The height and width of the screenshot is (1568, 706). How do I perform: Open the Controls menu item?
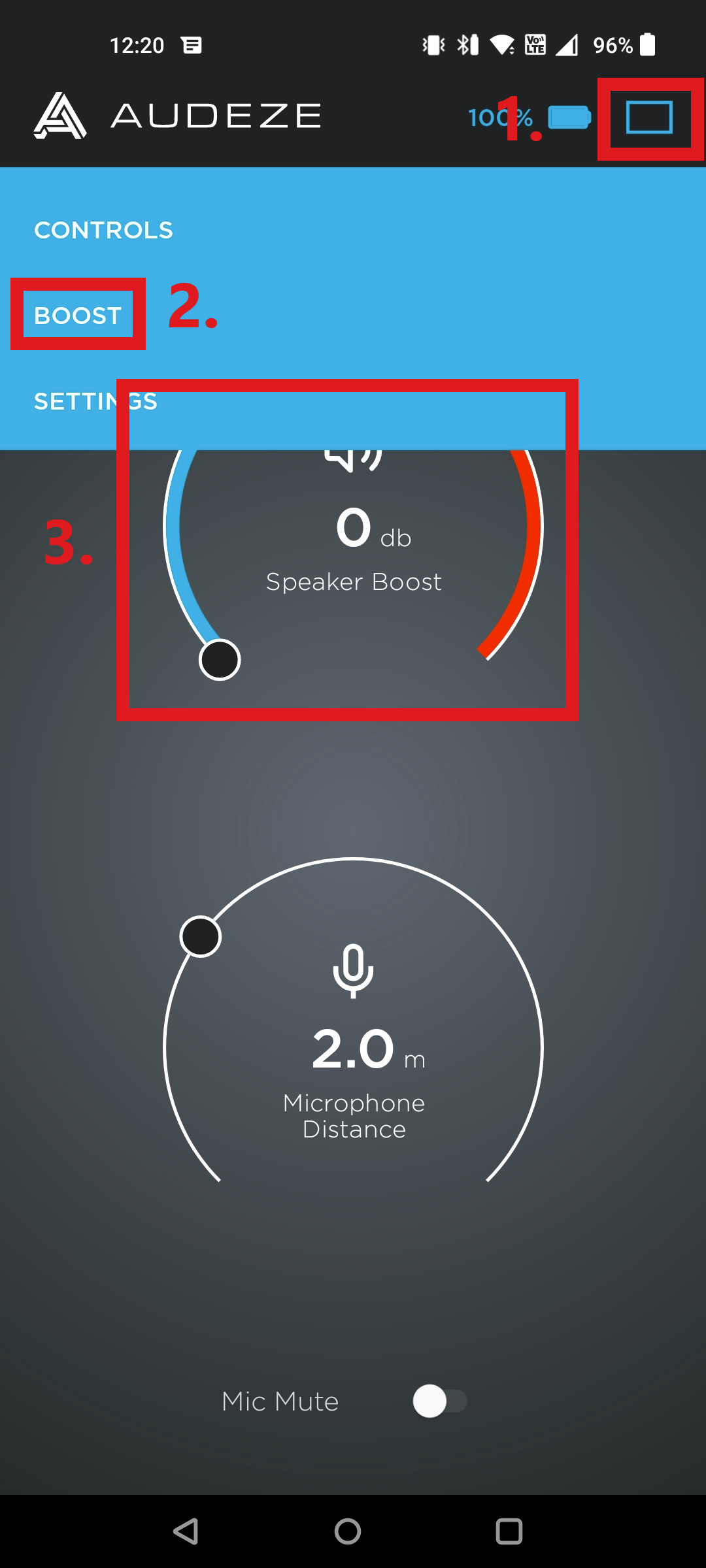(x=103, y=230)
